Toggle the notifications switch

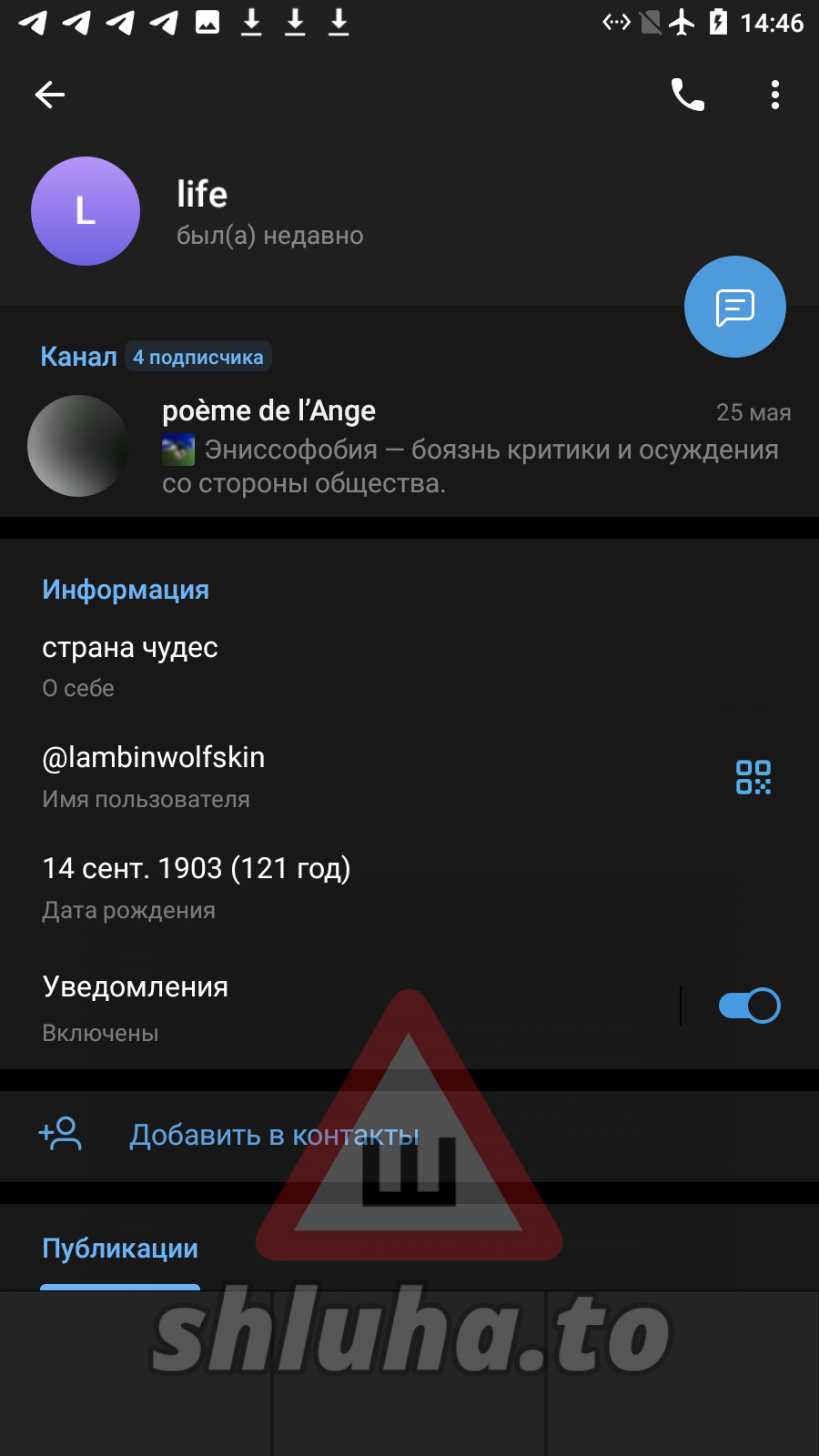tap(749, 1006)
